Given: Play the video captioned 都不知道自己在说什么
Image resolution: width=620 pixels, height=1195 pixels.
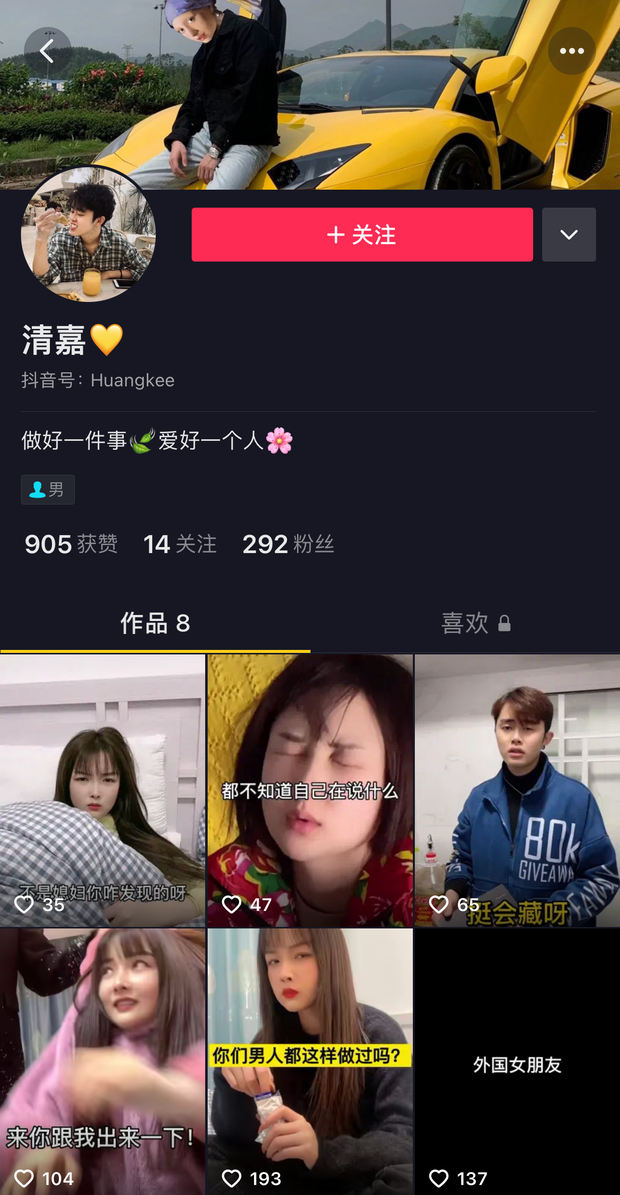Looking at the screenshot, I should tap(310, 790).
